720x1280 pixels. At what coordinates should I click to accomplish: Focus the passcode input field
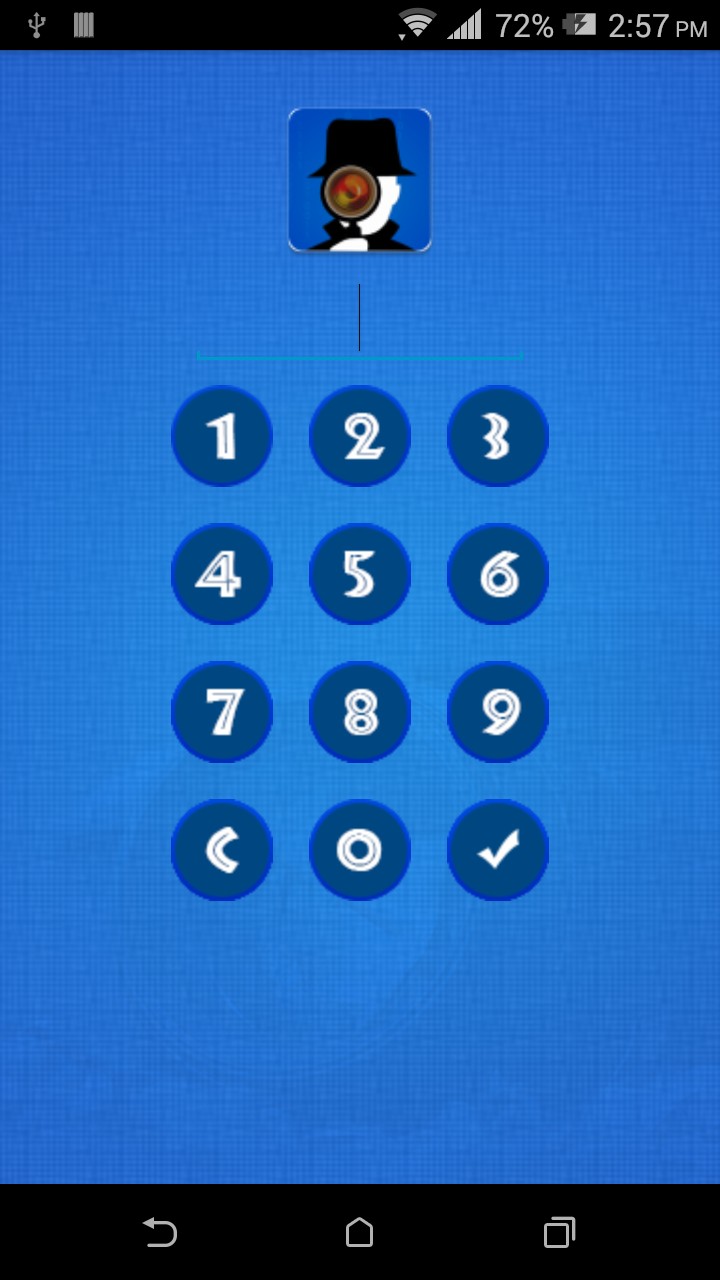tap(360, 320)
